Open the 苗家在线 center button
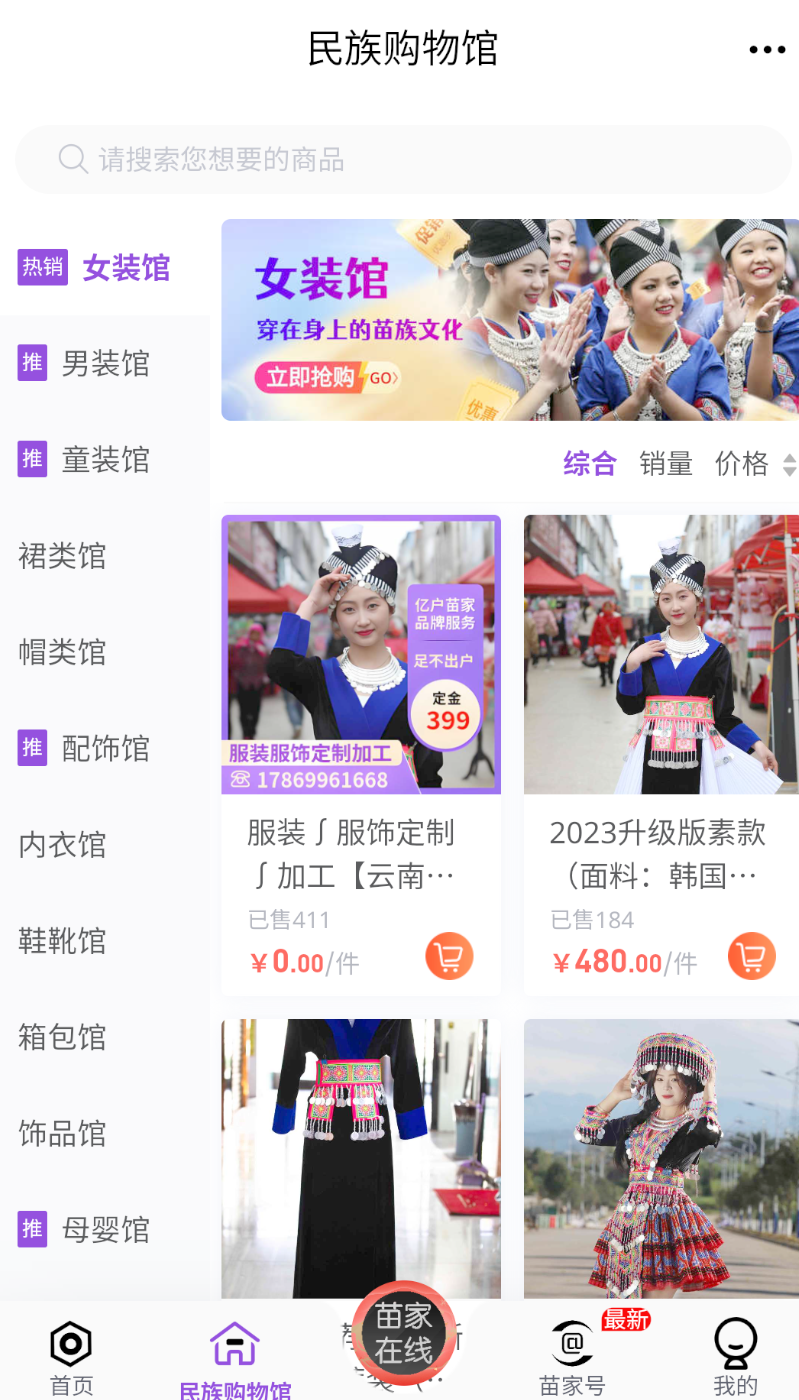Viewport: 799px width, 1400px height. (x=404, y=1333)
